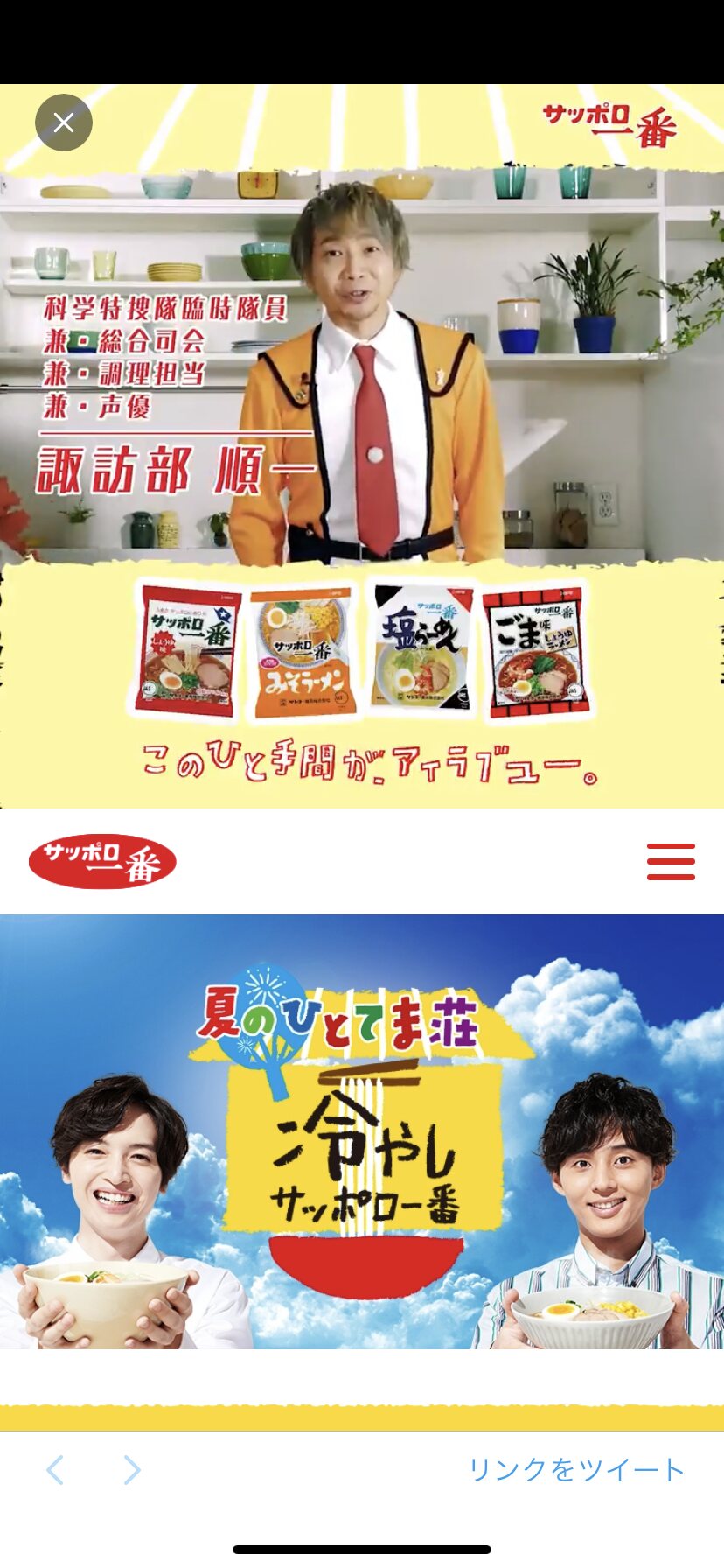This screenshot has height=1568, width=724.
Task: Close the video overlay
Action: (64, 122)
